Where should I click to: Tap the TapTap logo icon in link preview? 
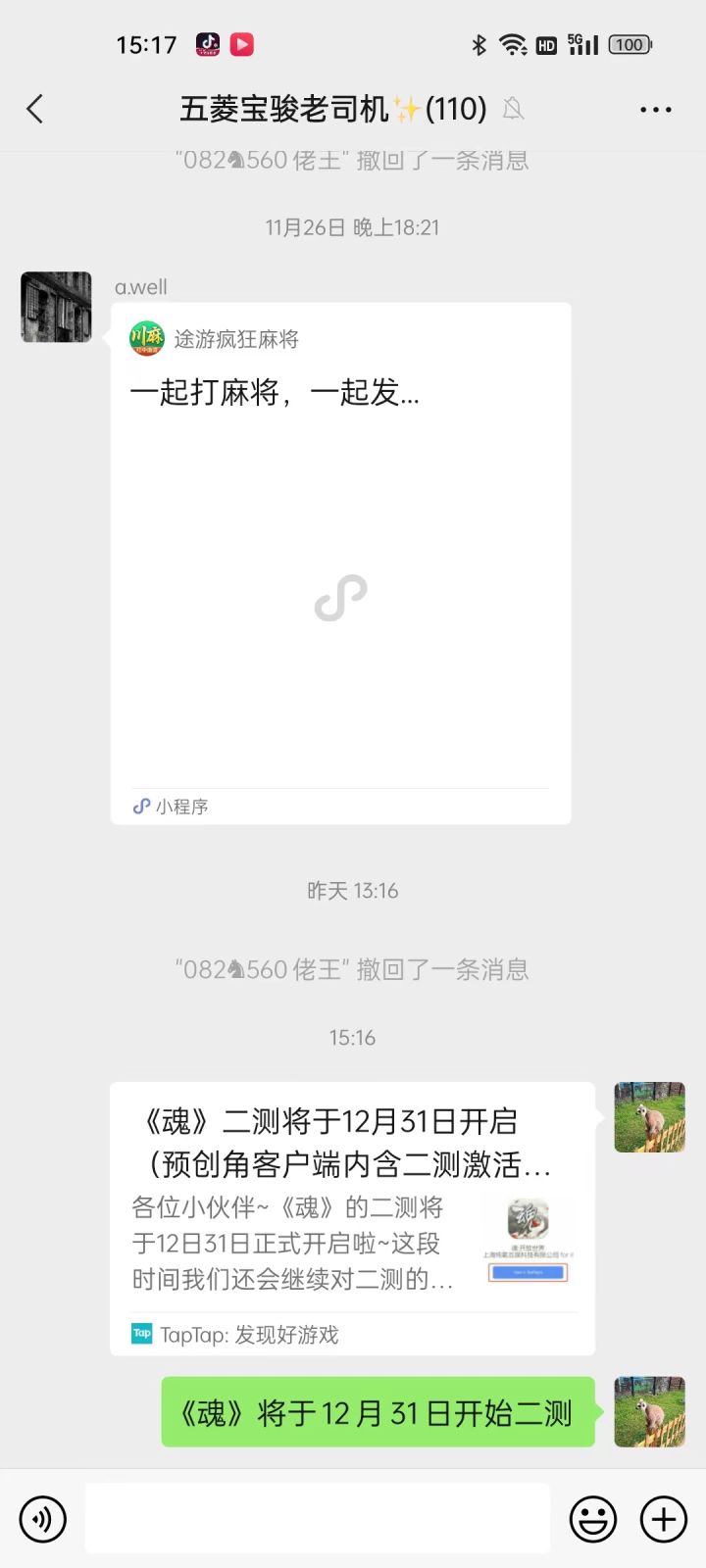click(x=140, y=1334)
